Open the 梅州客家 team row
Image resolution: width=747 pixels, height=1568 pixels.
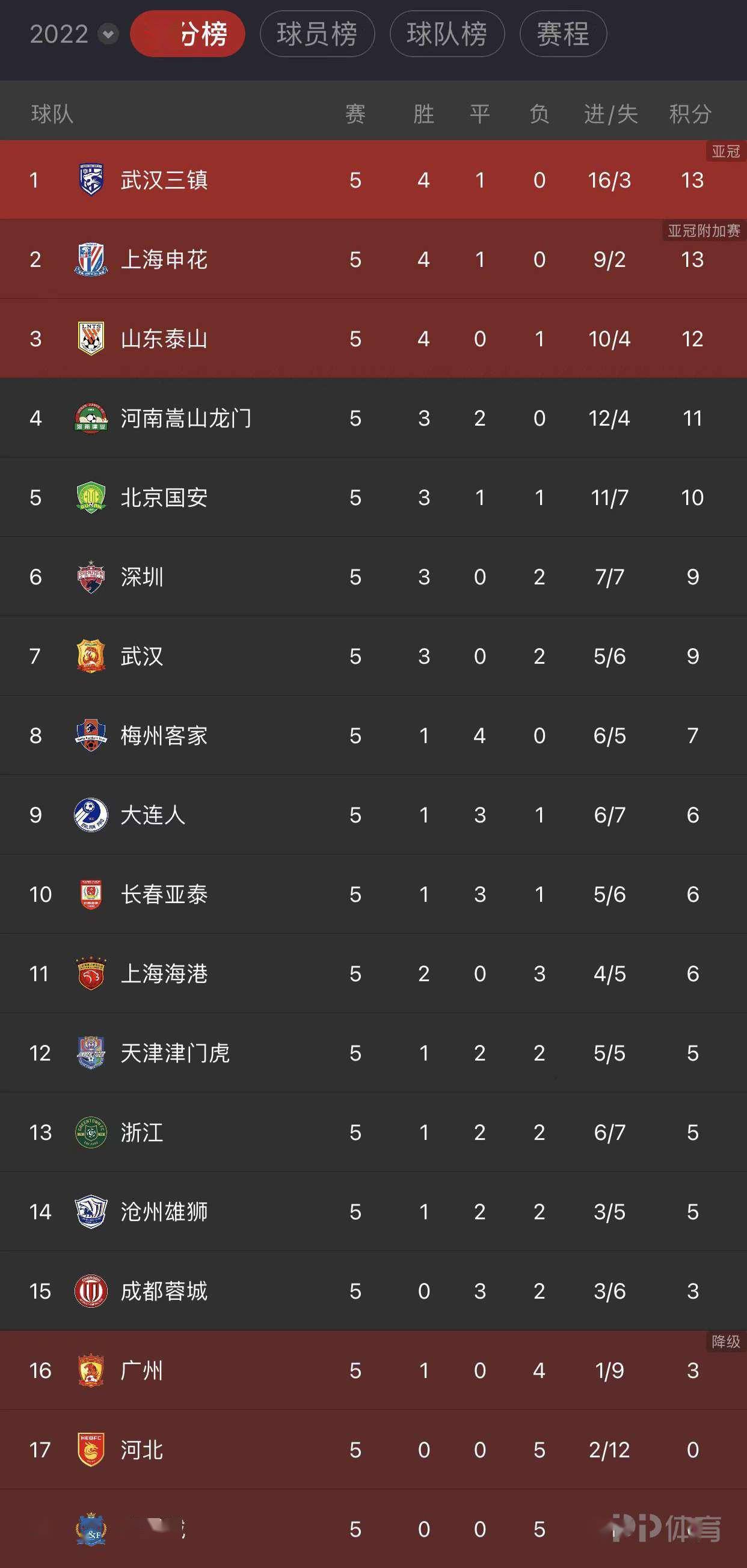tap(164, 736)
